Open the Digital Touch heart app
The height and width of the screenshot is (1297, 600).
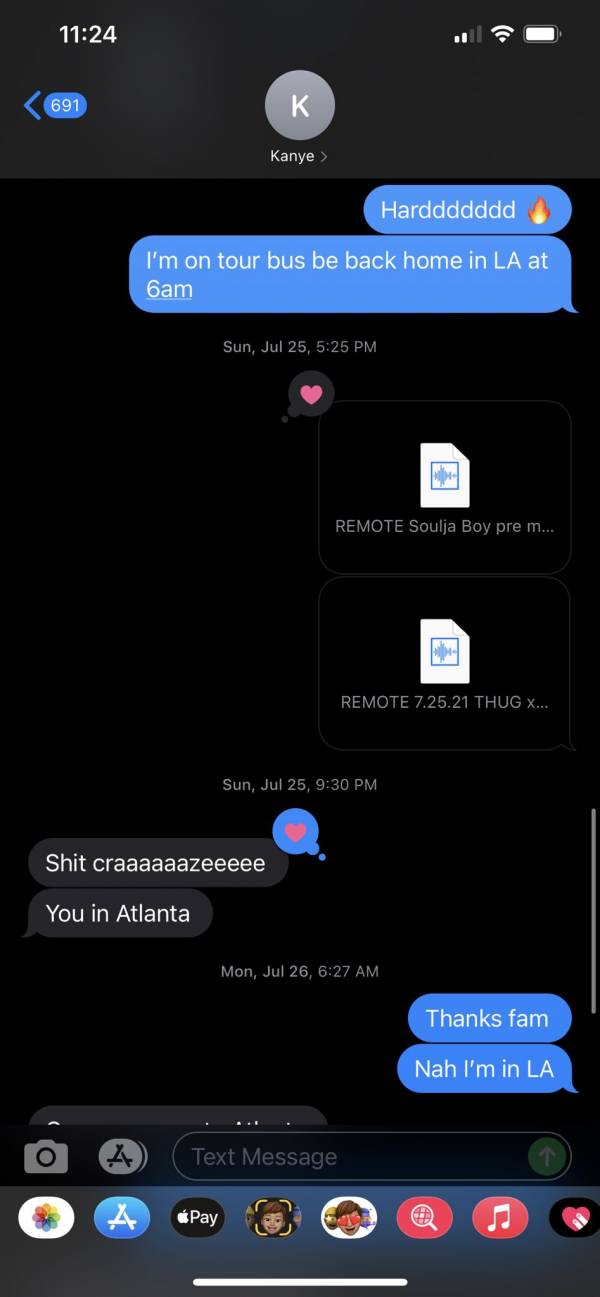(x=575, y=1217)
